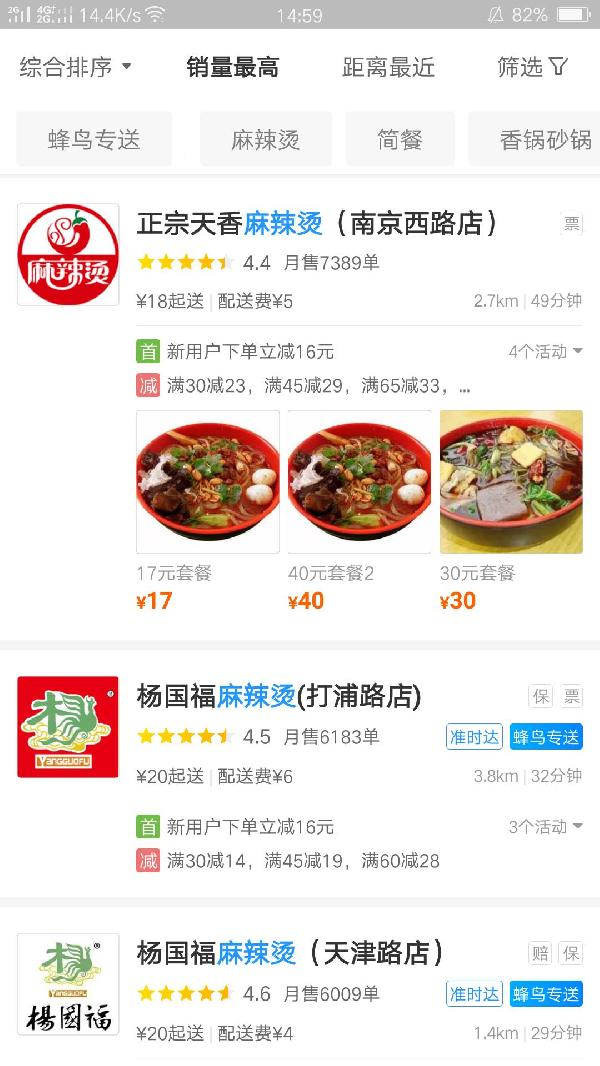This screenshot has width=600, height=1066.
Task: Select the 简餐 category chip
Action: (400, 139)
